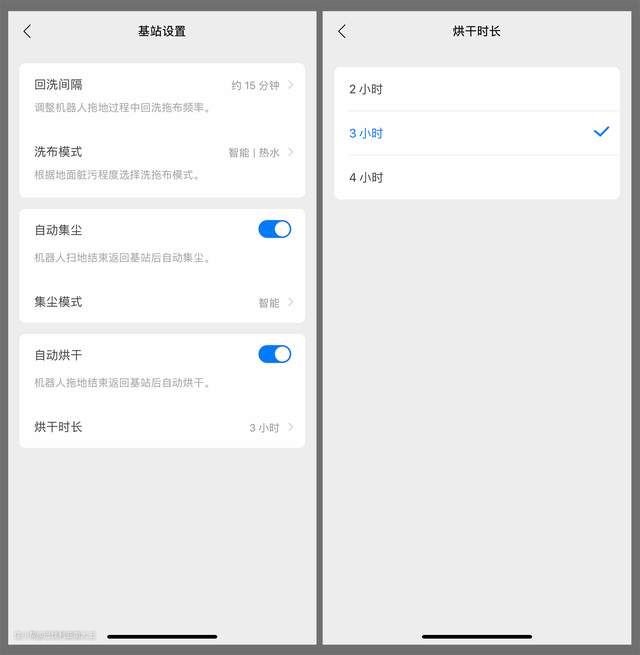
Task: Select the 2 小时 drying duration
Action: (476, 89)
